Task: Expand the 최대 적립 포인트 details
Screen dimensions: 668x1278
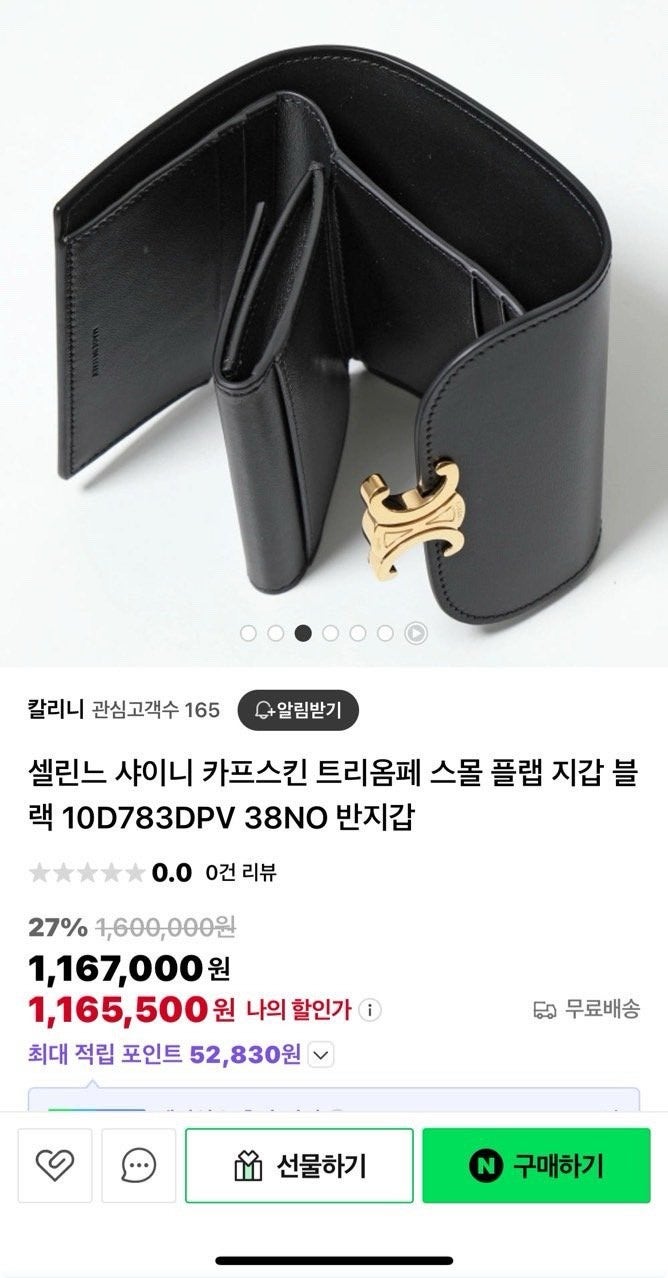Action: [x=321, y=1054]
